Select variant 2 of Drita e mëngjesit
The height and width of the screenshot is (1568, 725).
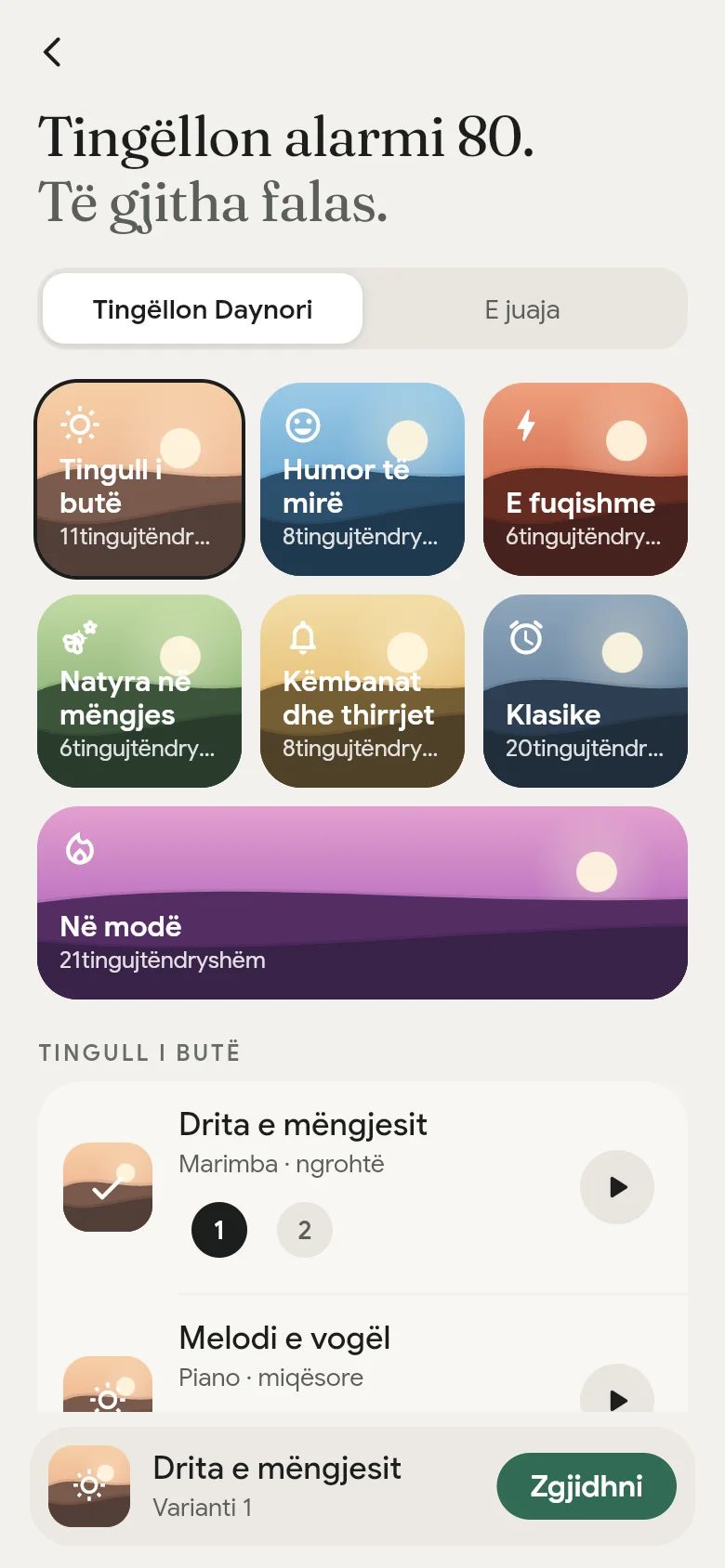(305, 1230)
